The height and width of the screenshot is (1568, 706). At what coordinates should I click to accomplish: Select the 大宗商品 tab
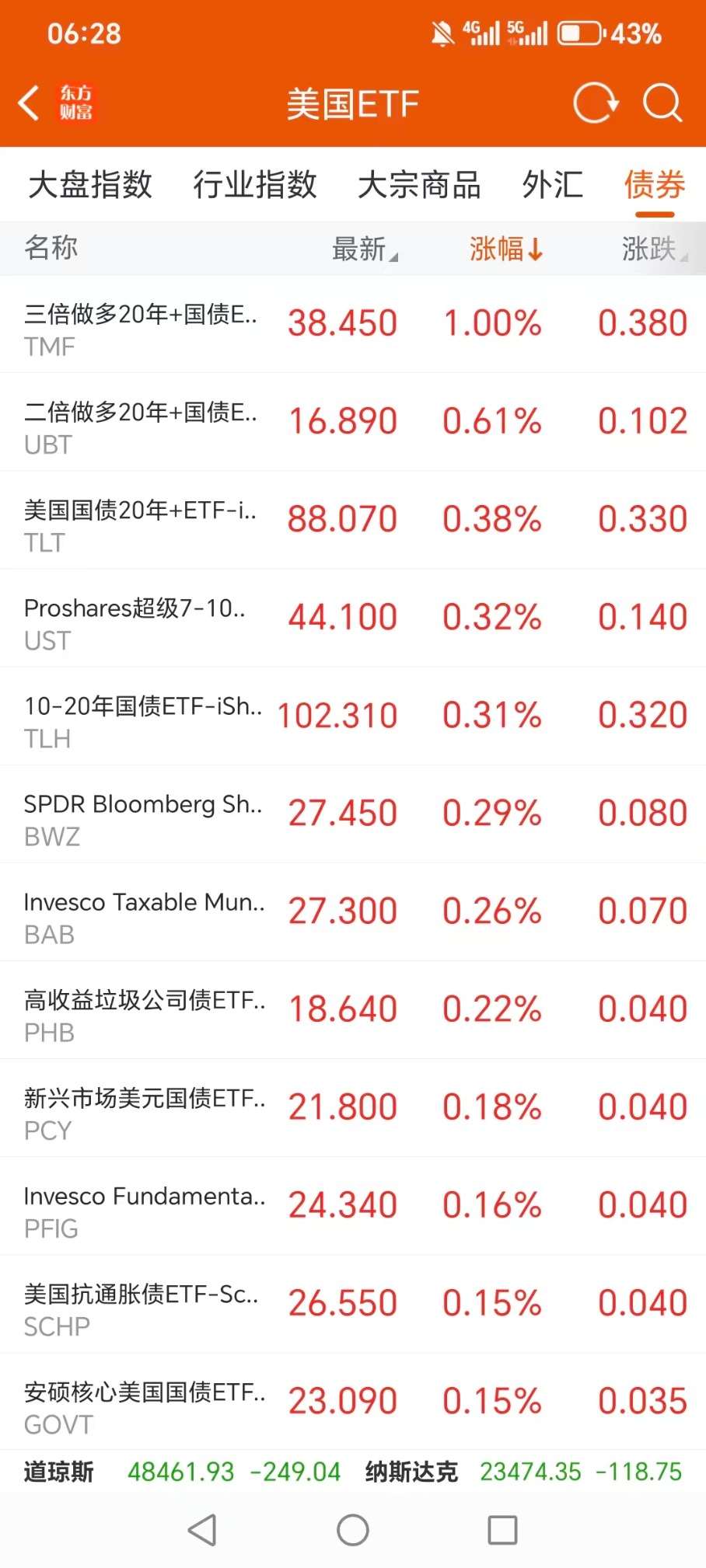tap(419, 185)
